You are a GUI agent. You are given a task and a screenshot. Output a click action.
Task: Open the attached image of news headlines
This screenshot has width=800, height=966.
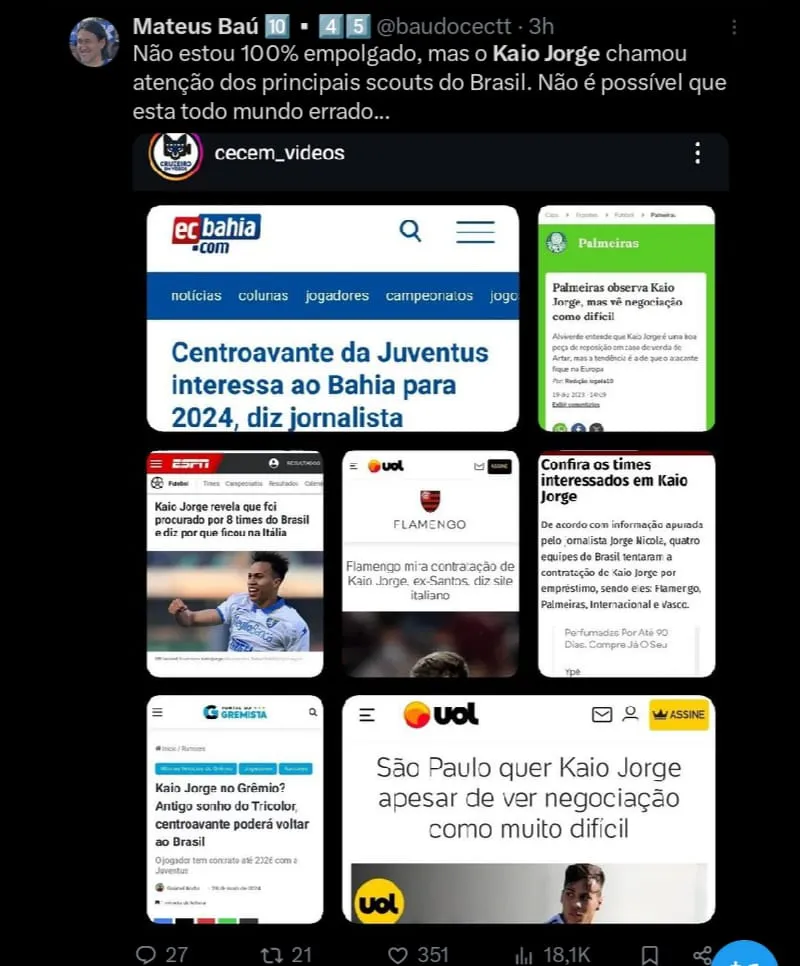pos(430,530)
